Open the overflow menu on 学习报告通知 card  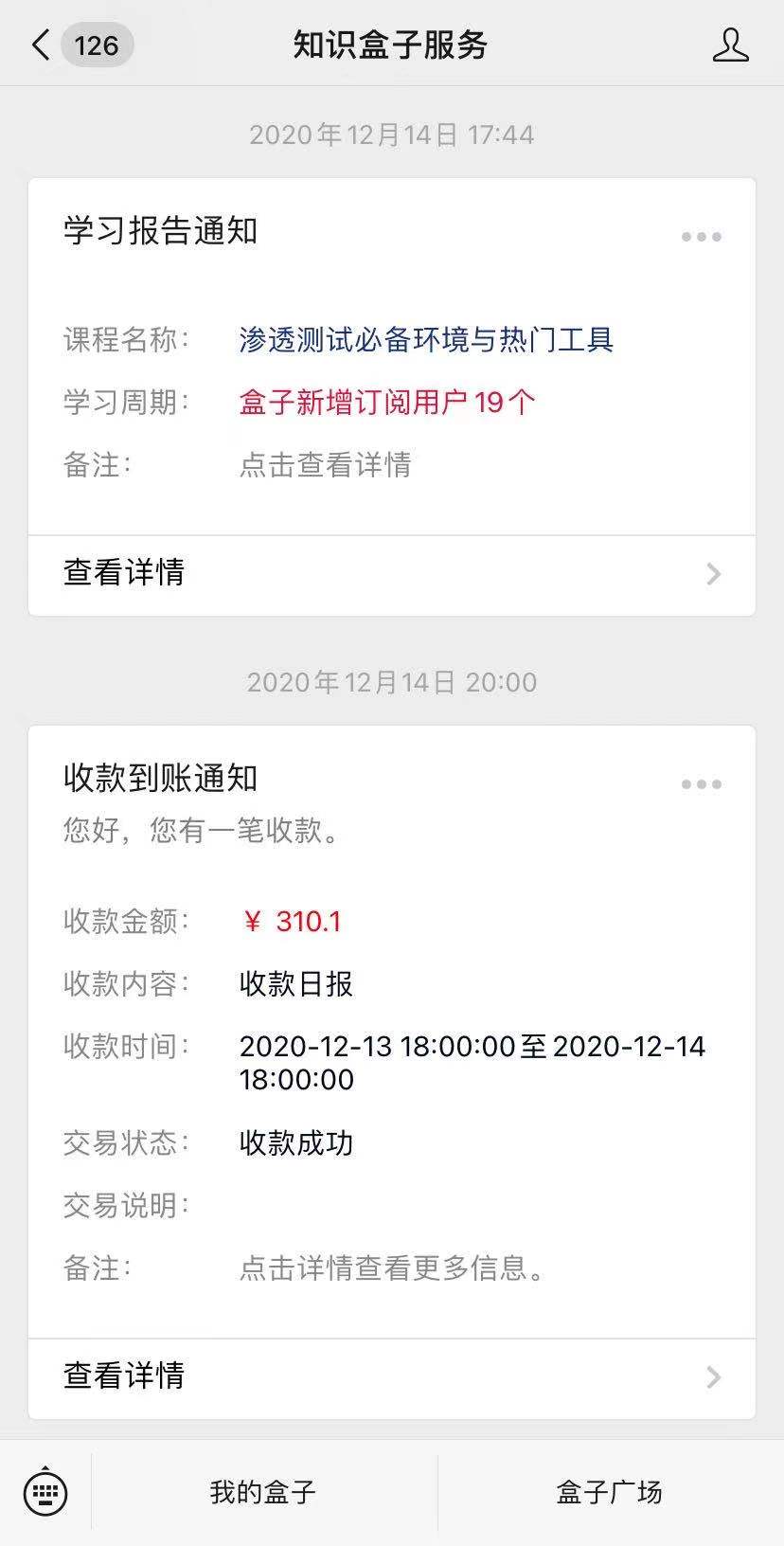point(701,237)
